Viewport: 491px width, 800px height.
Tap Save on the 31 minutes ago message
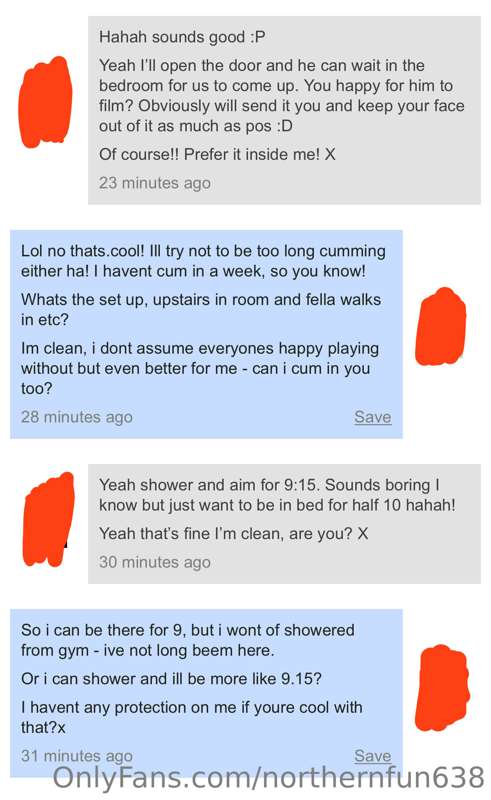(x=373, y=756)
